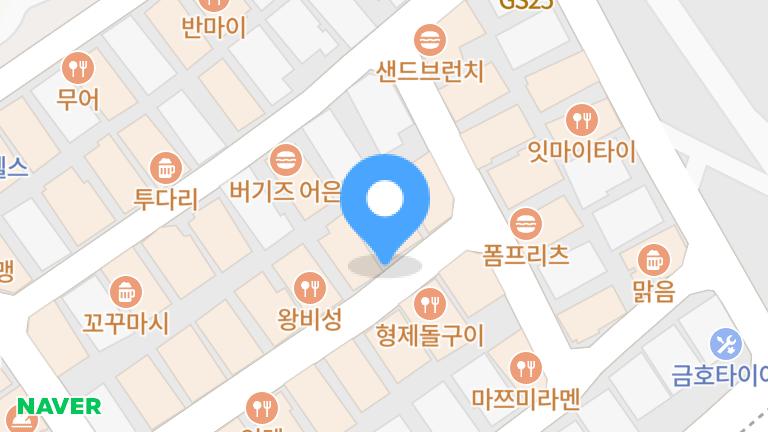Open 샌드브런치 place on the map
The image size is (768, 432).
[430, 41]
